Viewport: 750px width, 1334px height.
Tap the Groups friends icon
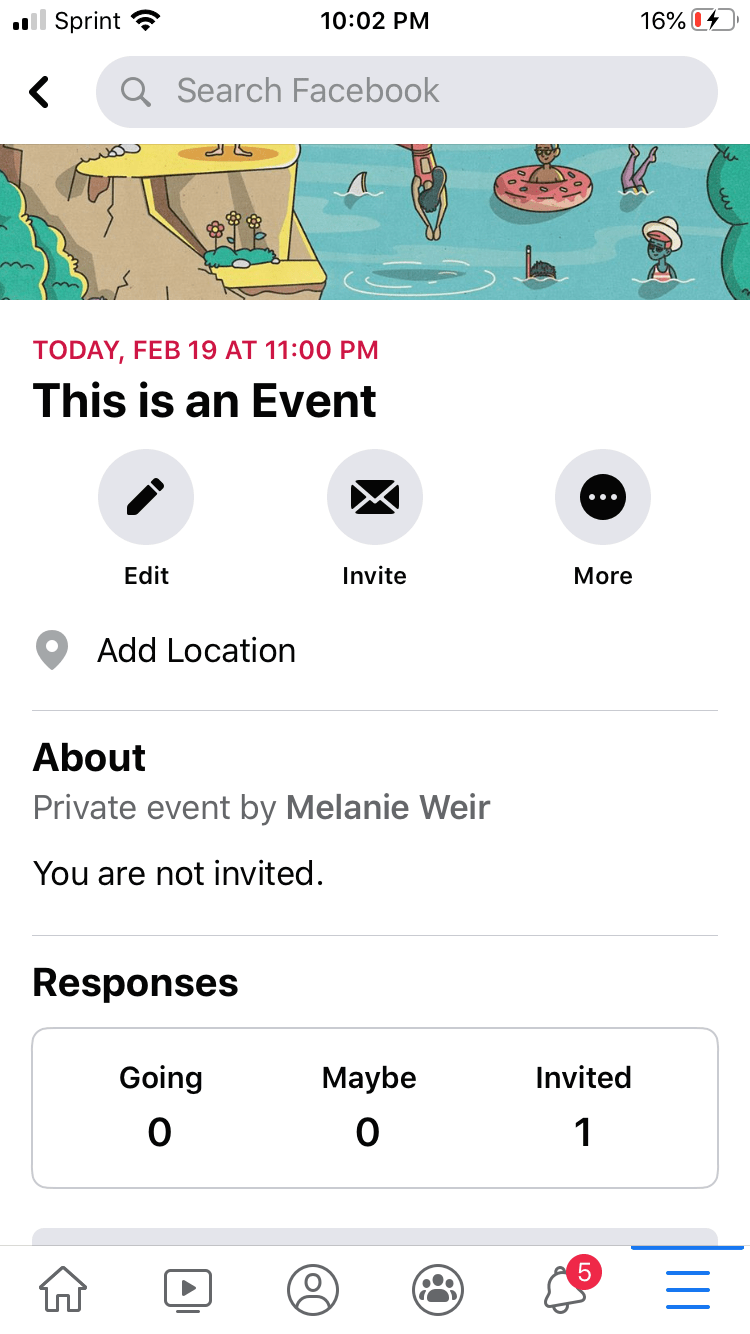coord(437,1289)
